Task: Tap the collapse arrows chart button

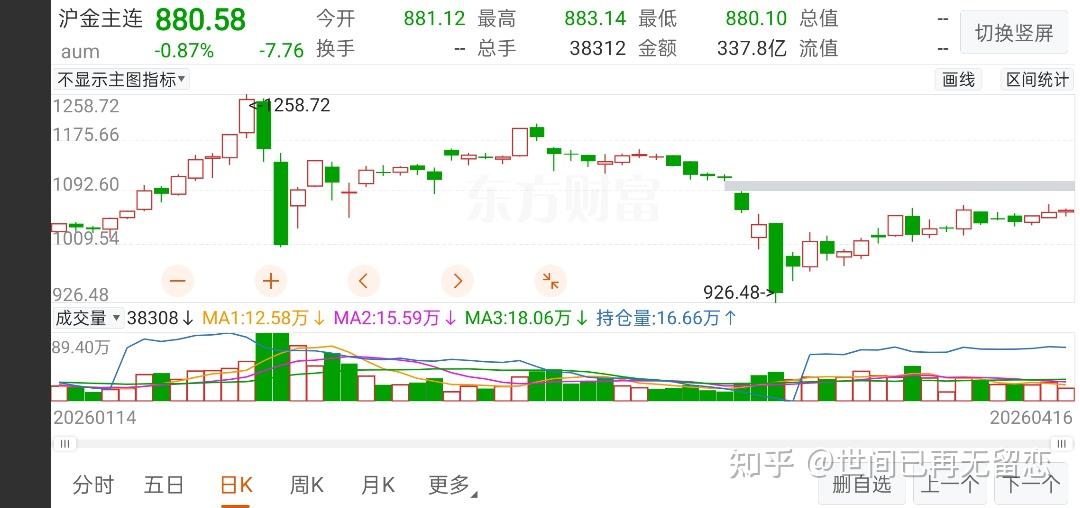Action: coord(550,281)
